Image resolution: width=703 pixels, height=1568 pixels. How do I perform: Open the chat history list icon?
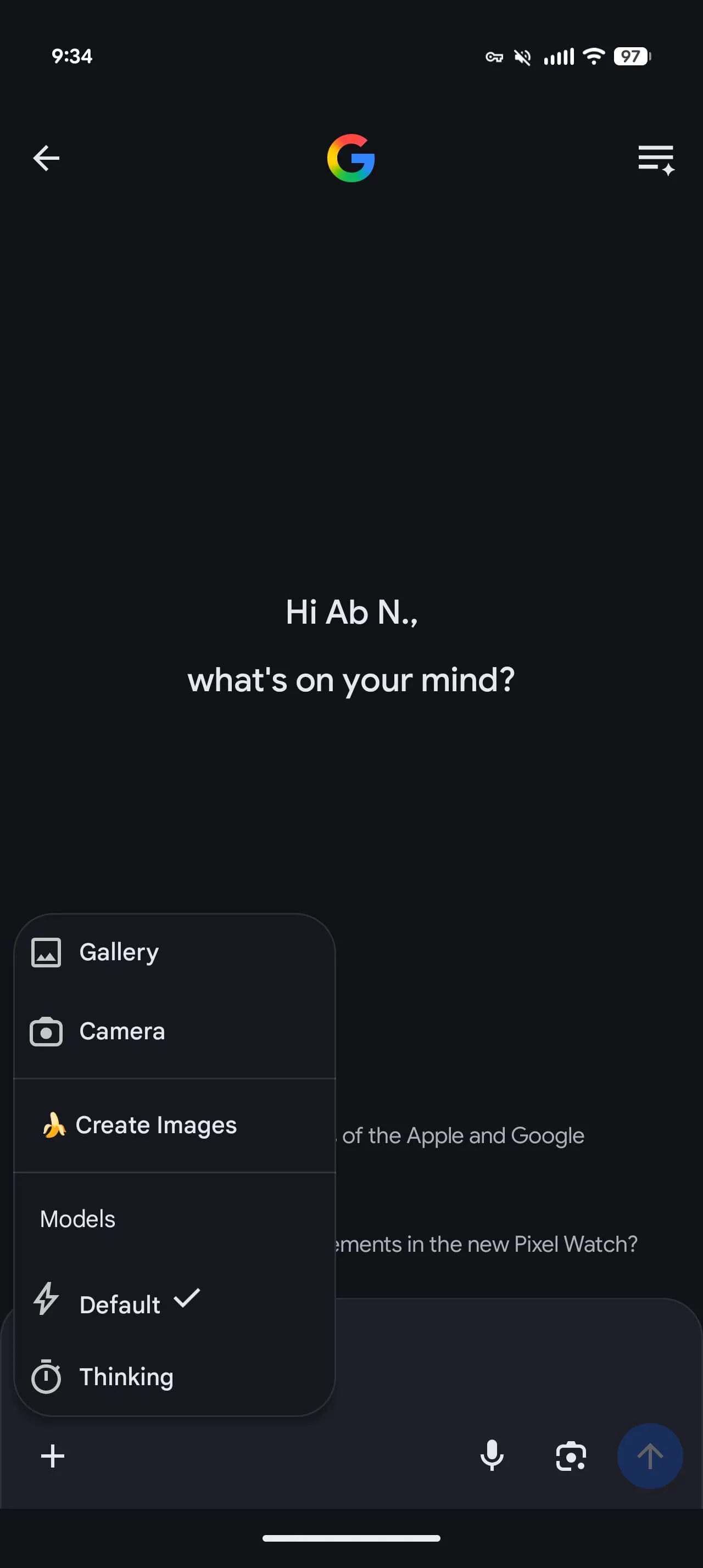656,159
